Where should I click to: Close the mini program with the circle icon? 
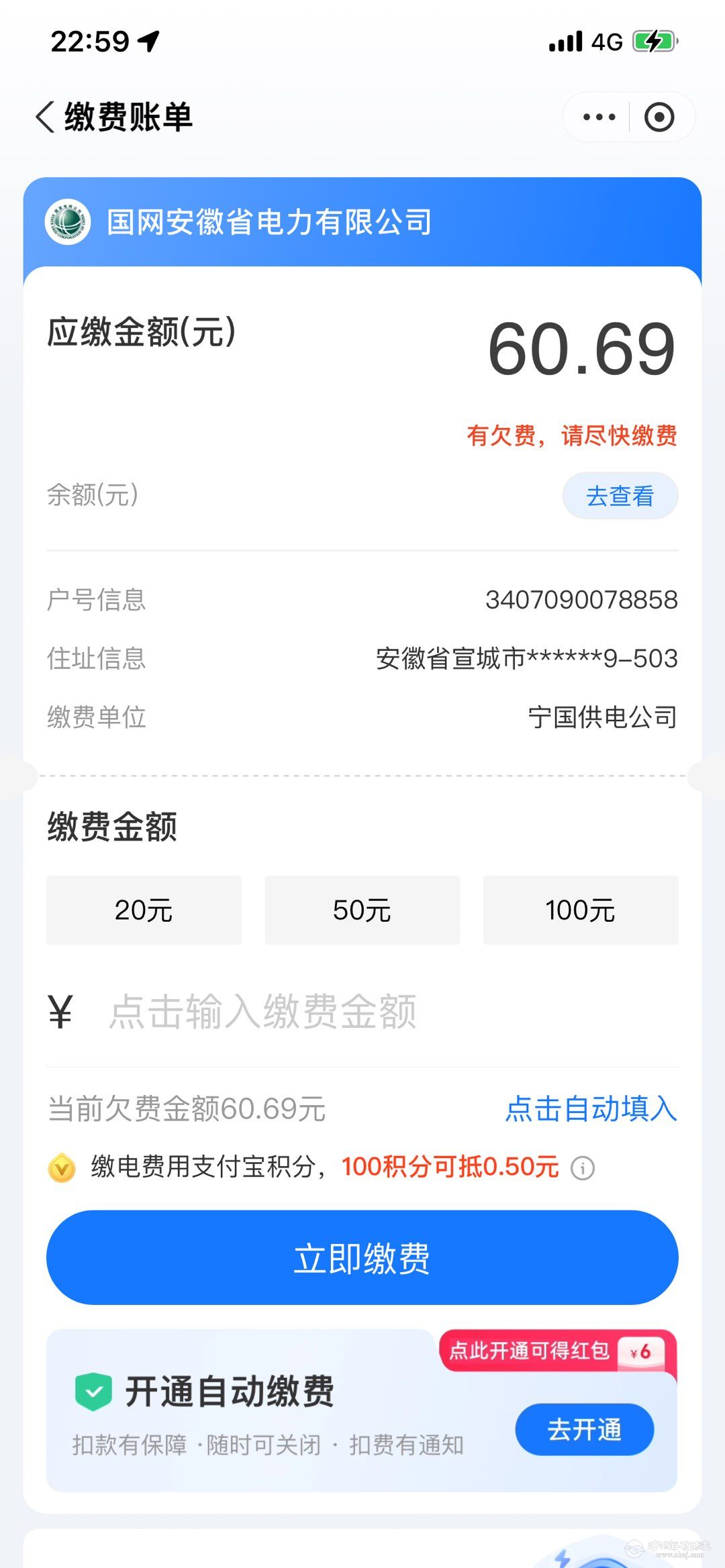click(659, 117)
